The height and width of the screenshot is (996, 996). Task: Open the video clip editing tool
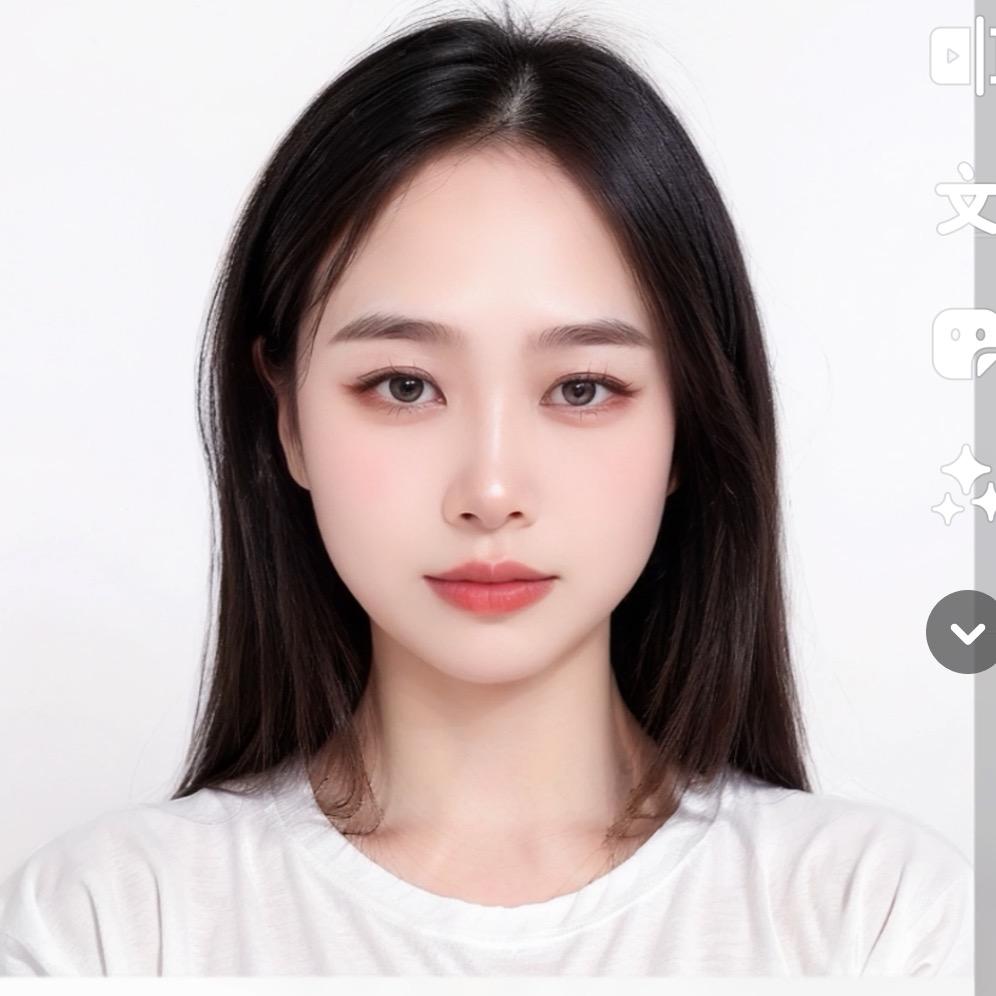pos(963,55)
